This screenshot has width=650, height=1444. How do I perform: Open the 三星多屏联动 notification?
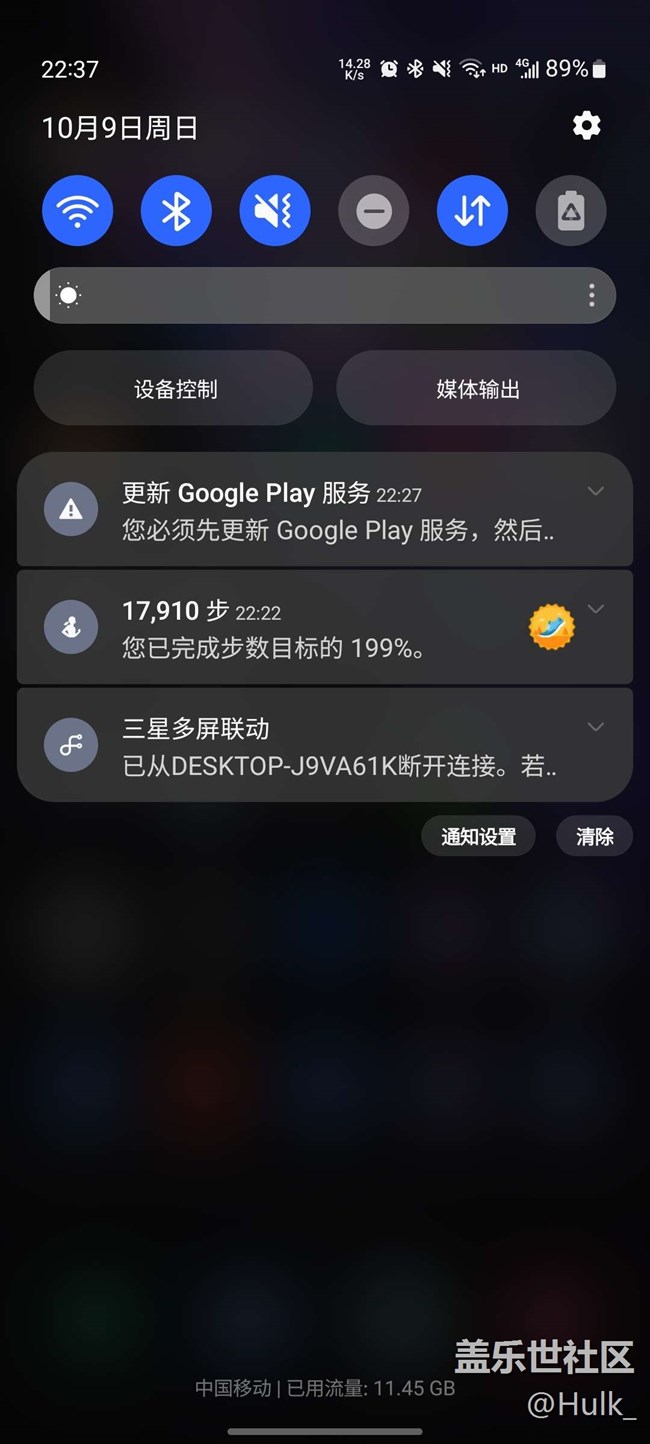pyautogui.click(x=325, y=745)
